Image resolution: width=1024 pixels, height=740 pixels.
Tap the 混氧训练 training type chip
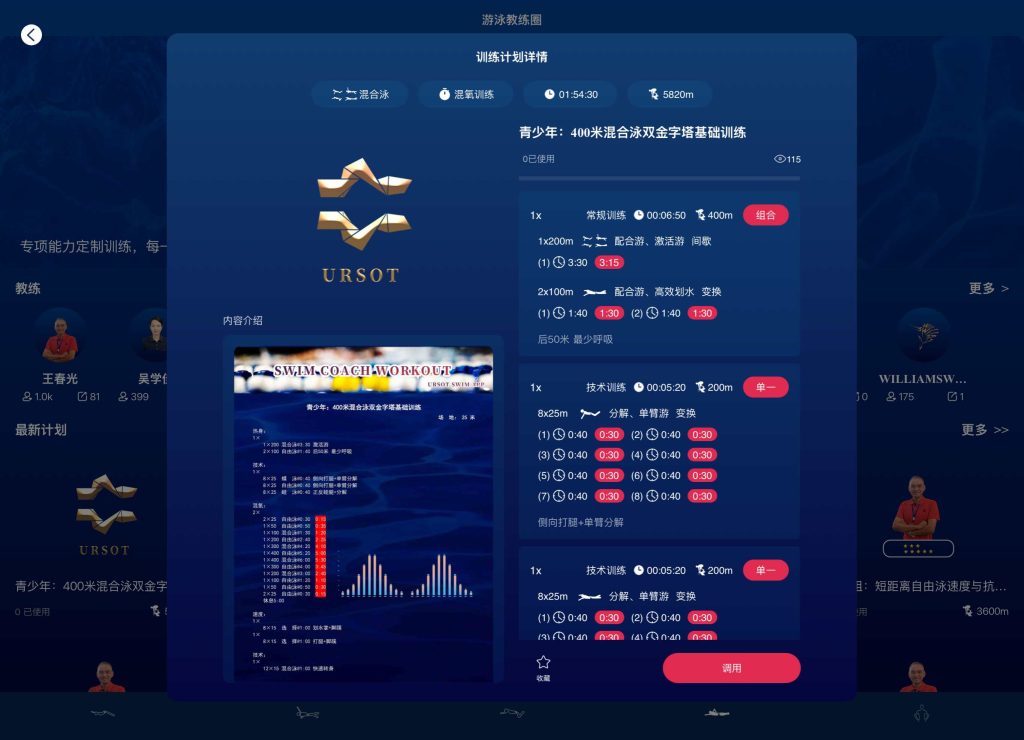[x=466, y=94]
